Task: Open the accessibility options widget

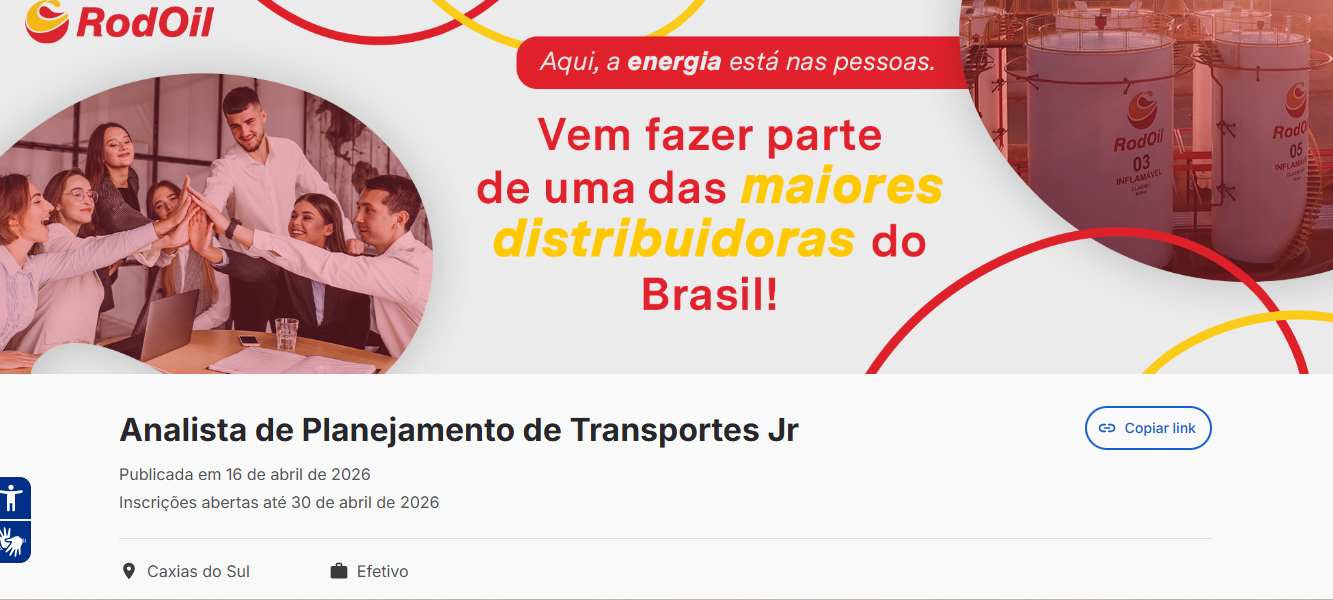Action: [x=14, y=498]
